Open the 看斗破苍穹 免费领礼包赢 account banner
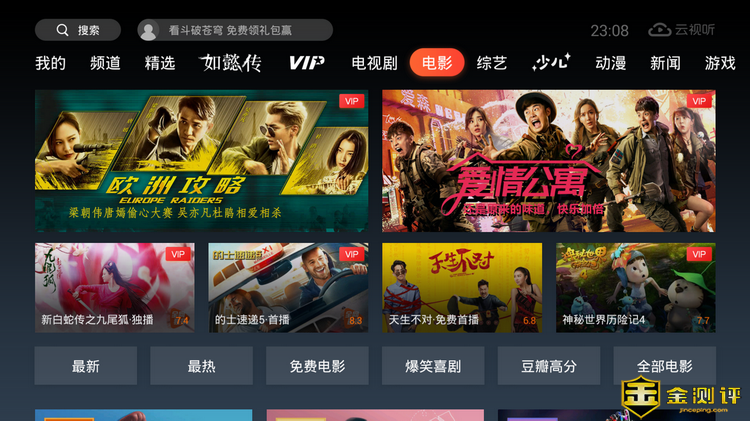This screenshot has width=750, height=421. 234,30
